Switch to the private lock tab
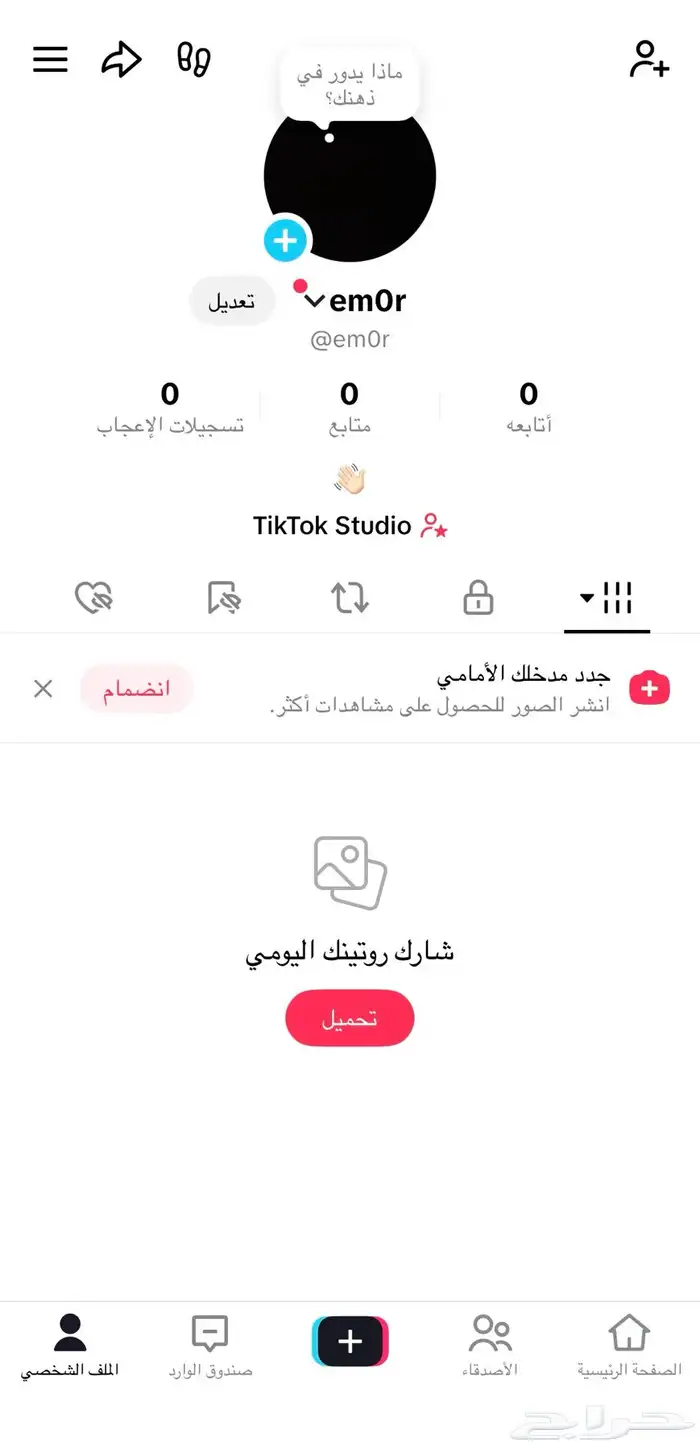This screenshot has height=1450, width=700. 478,599
